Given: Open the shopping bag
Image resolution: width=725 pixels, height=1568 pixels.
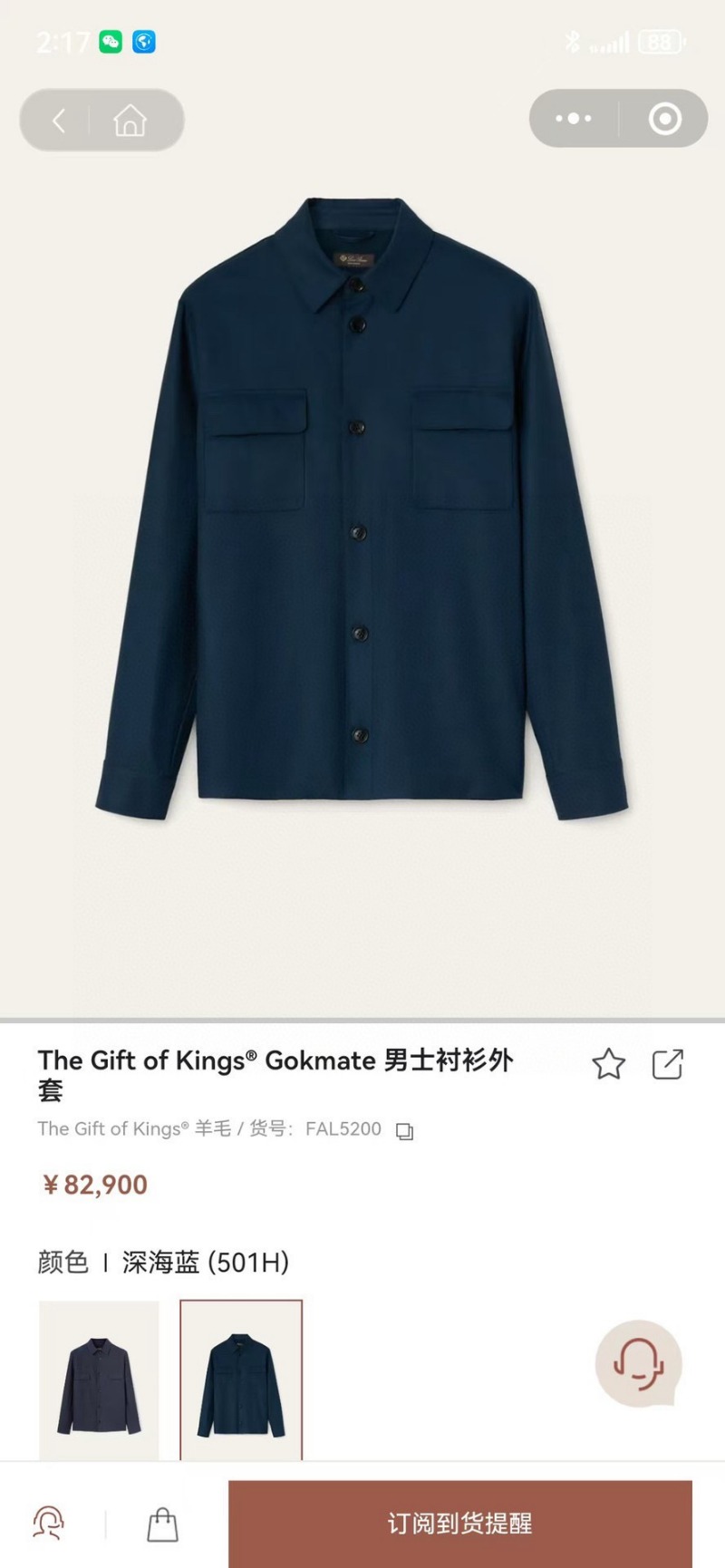Looking at the screenshot, I should pos(162,1524).
